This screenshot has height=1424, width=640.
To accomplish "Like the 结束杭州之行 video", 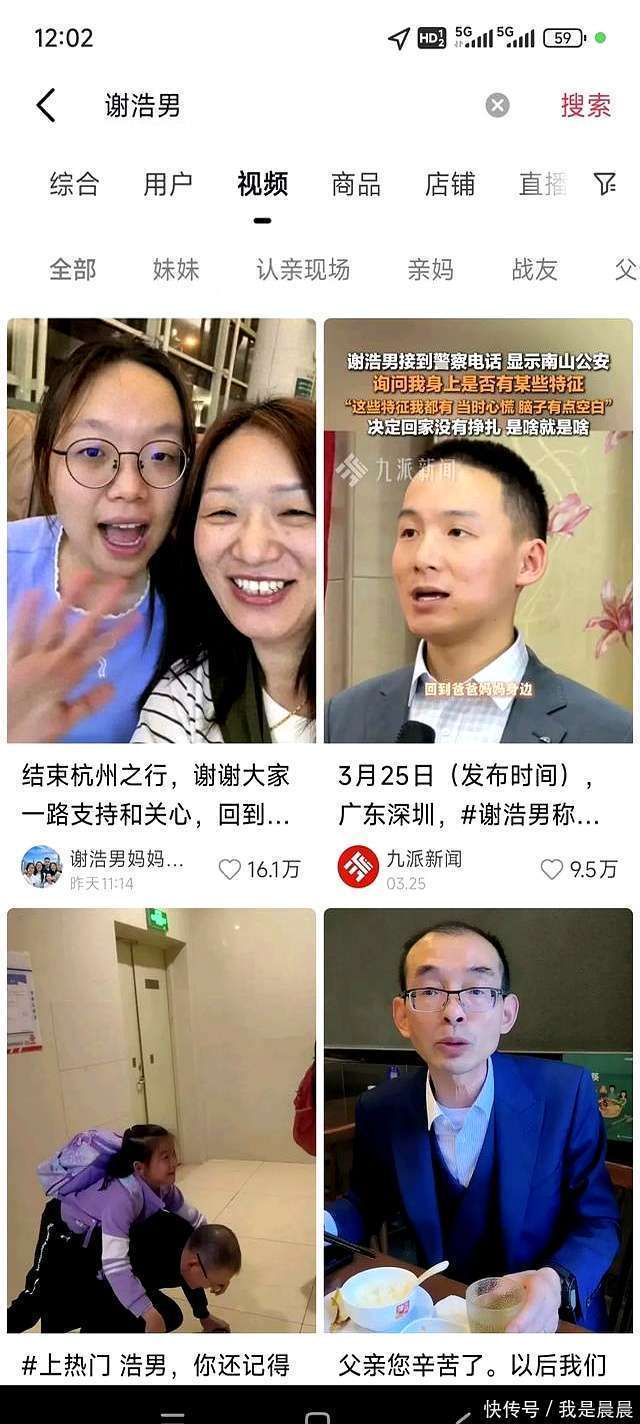I will 231,869.
